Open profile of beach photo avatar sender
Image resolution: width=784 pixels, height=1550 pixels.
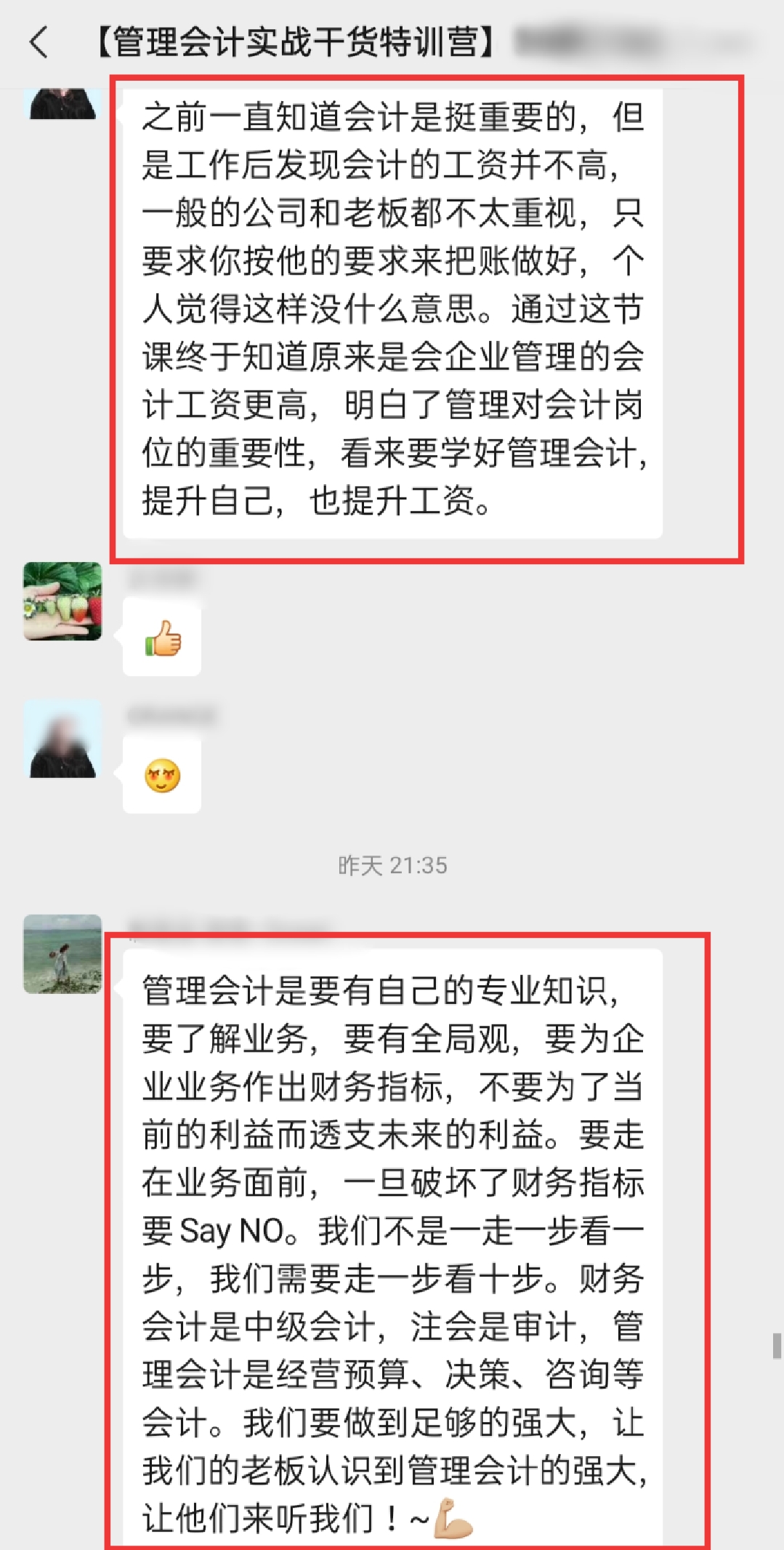coord(62,954)
